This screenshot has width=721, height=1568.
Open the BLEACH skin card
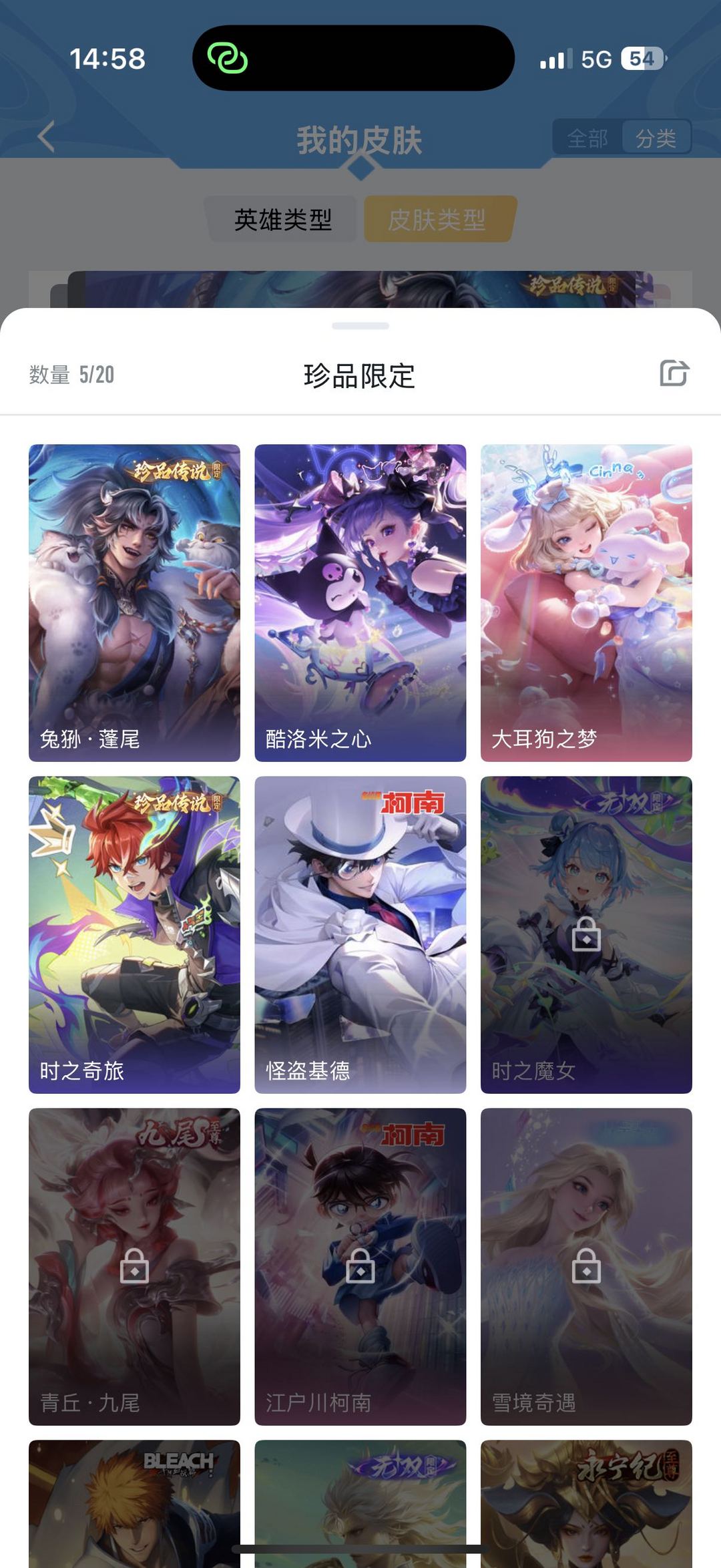[x=134, y=1504]
